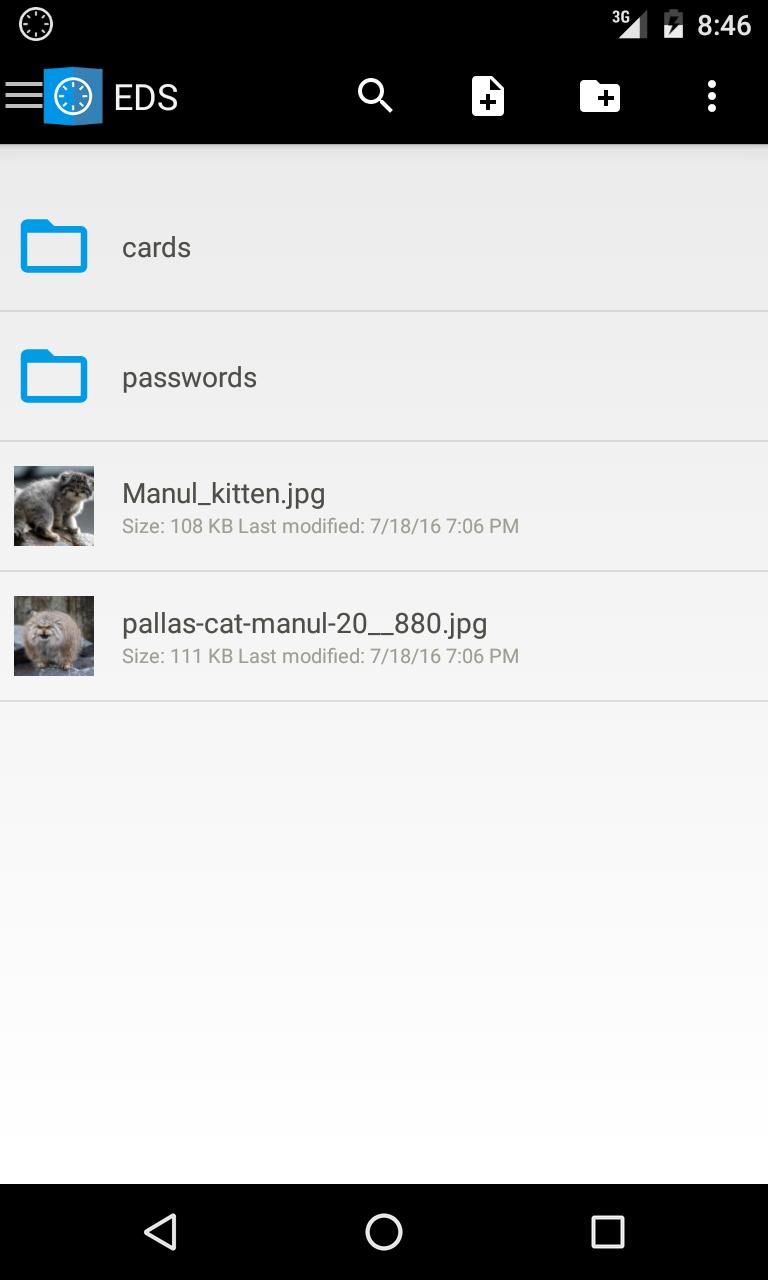Open Manul_kitten.jpg
Viewport: 768px width, 1280px height.
(384, 507)
